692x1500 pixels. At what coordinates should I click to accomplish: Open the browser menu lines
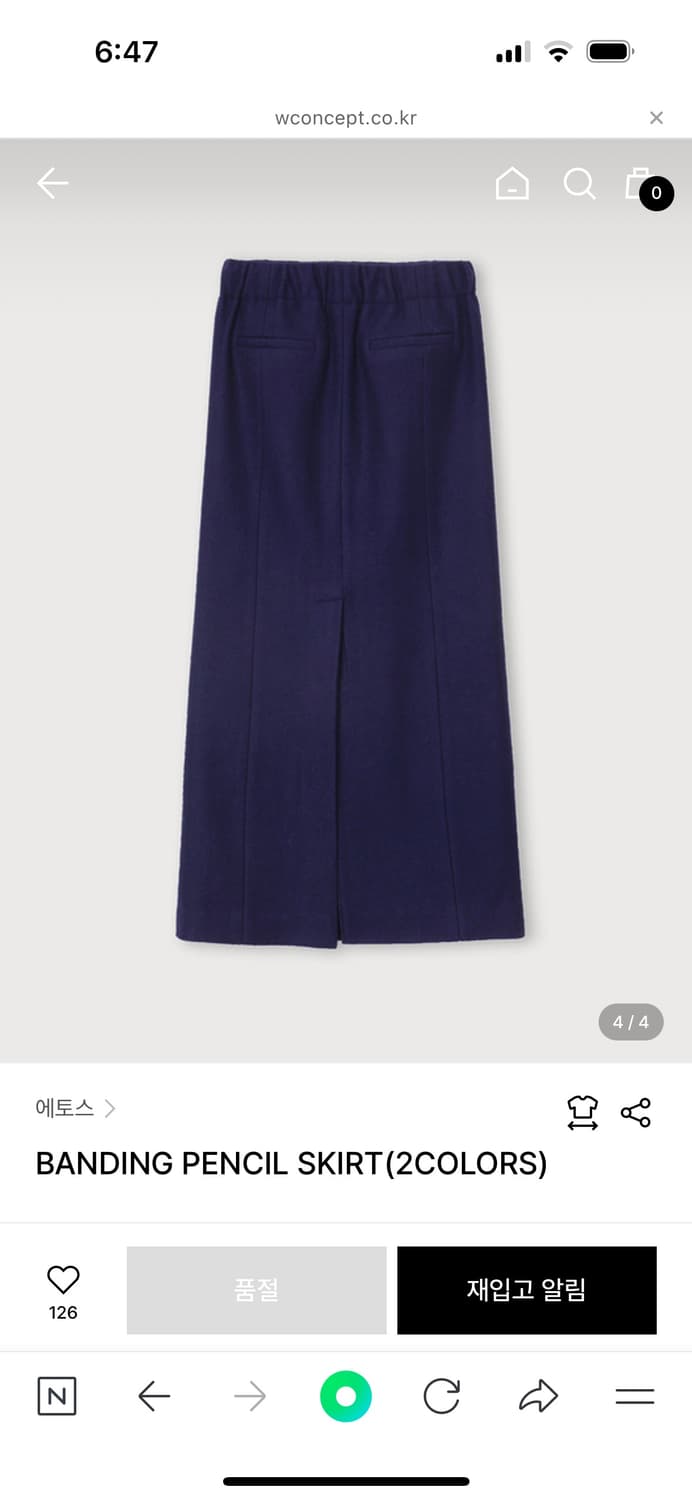click(x=634, y=1396)
